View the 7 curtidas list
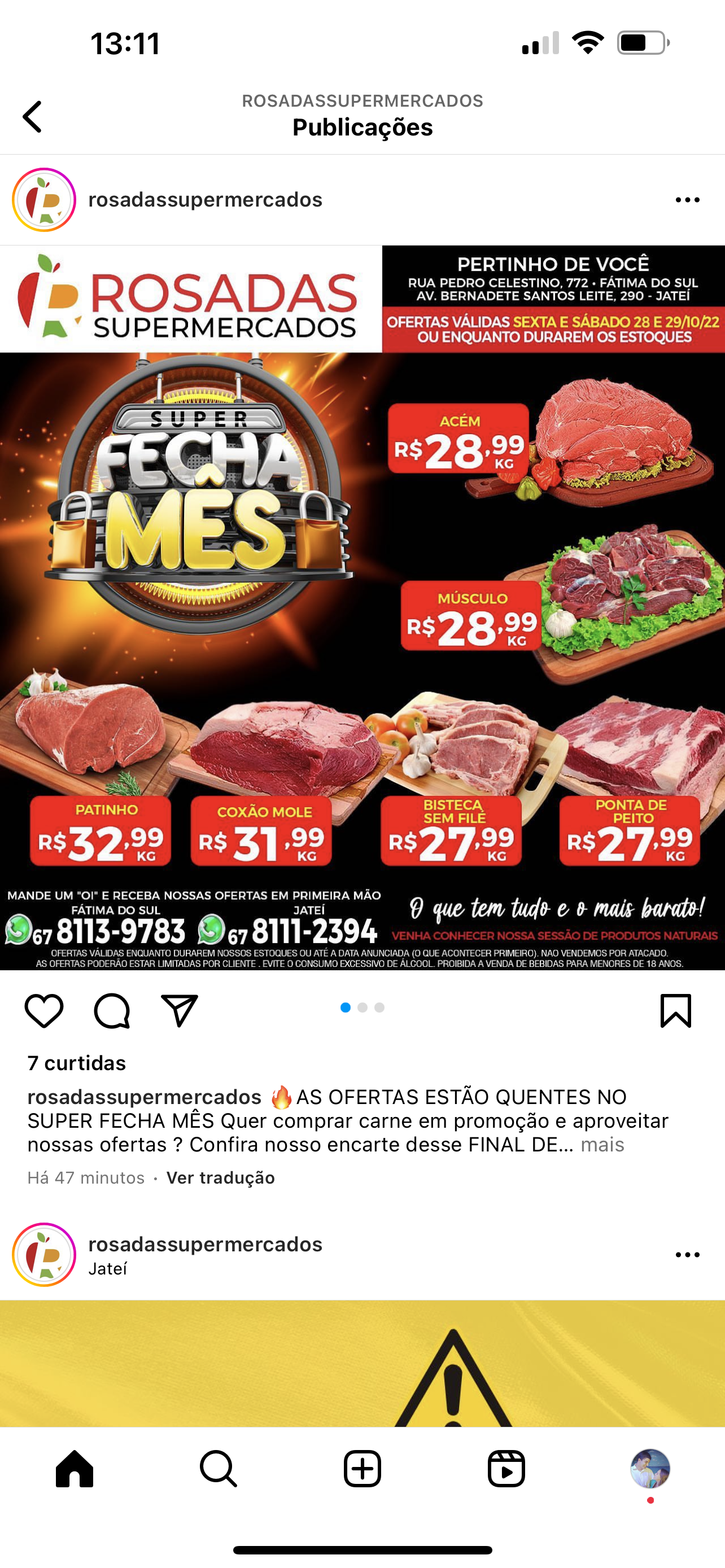 [77, 1063]
